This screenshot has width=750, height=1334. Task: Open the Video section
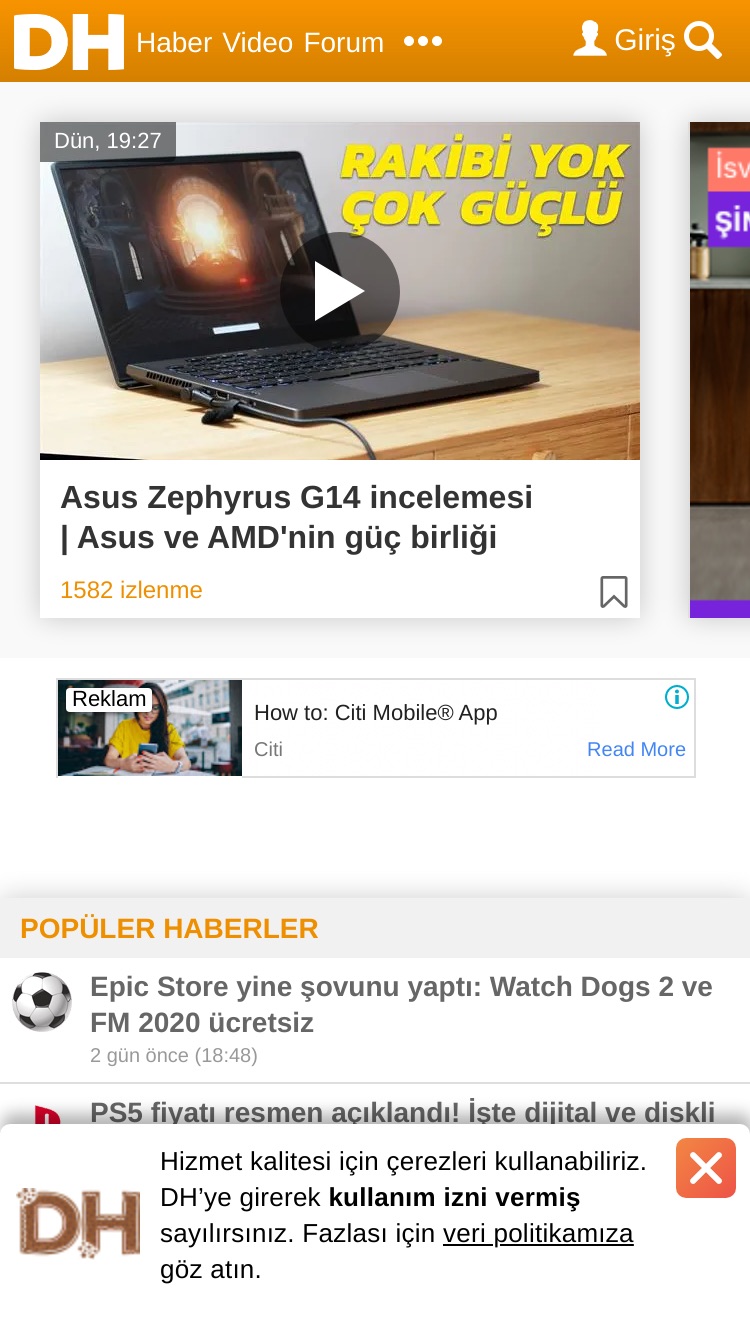point(257,42)
